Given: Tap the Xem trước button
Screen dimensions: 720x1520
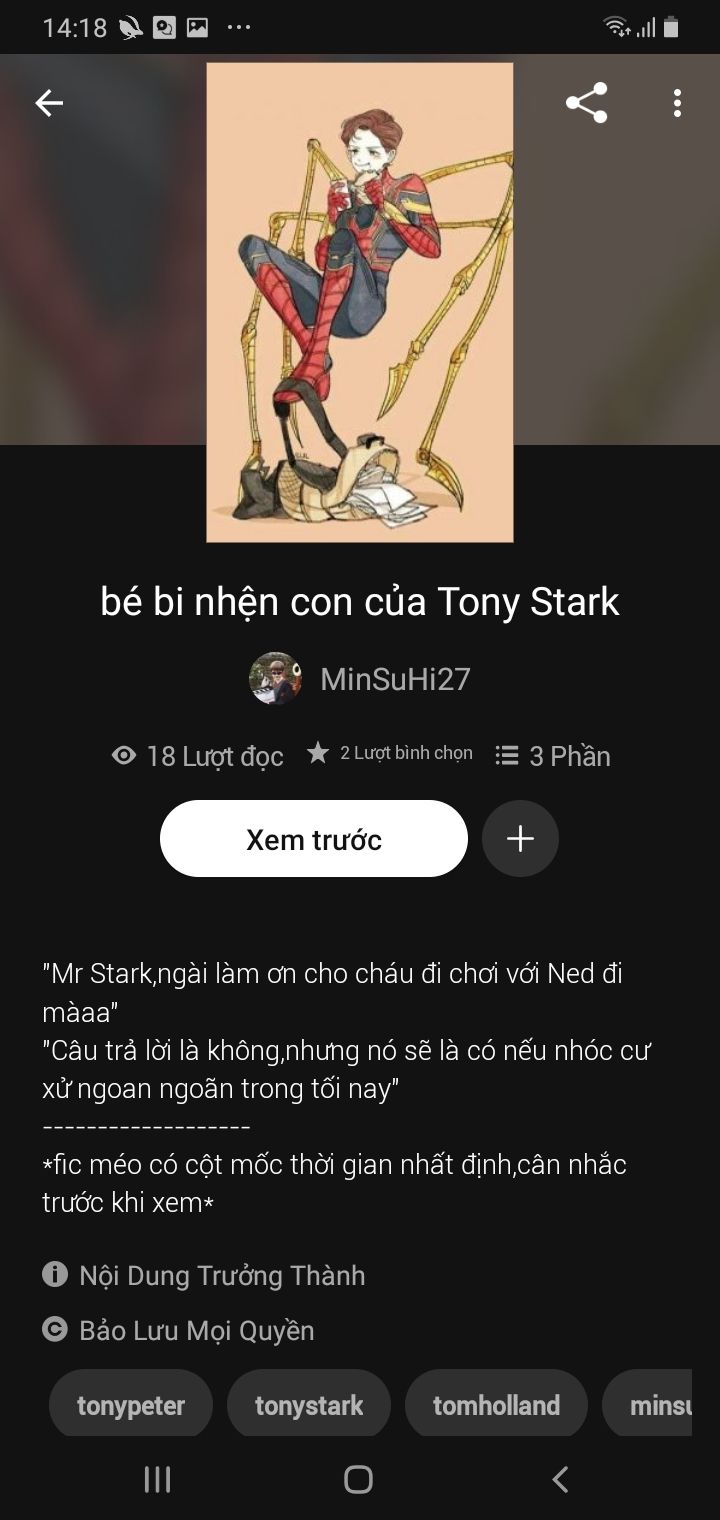Looking at the screenshot, I should [313, 839].
